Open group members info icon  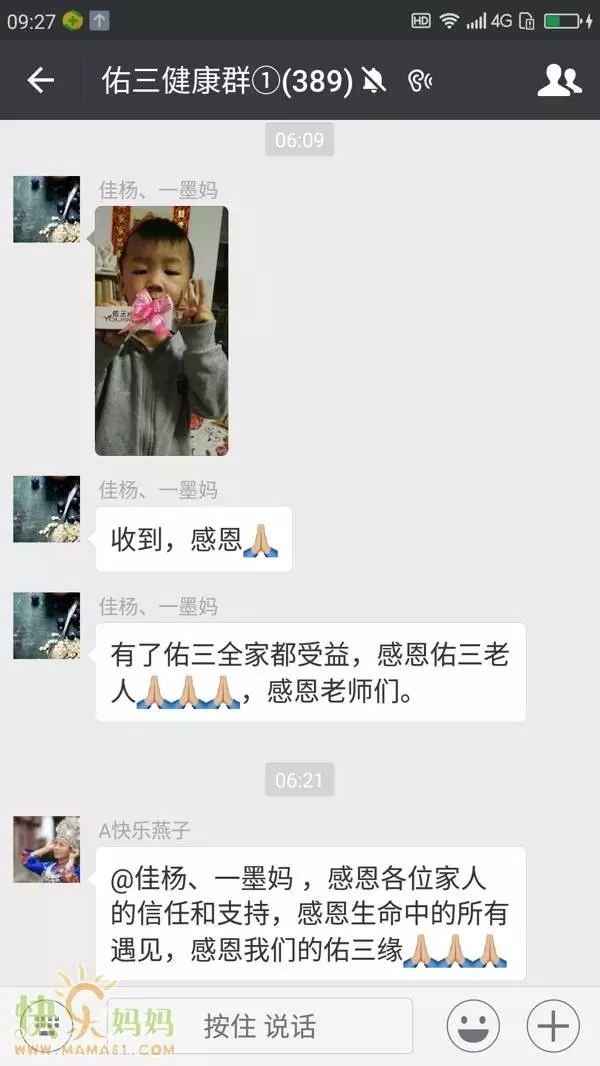click(559, 80)
